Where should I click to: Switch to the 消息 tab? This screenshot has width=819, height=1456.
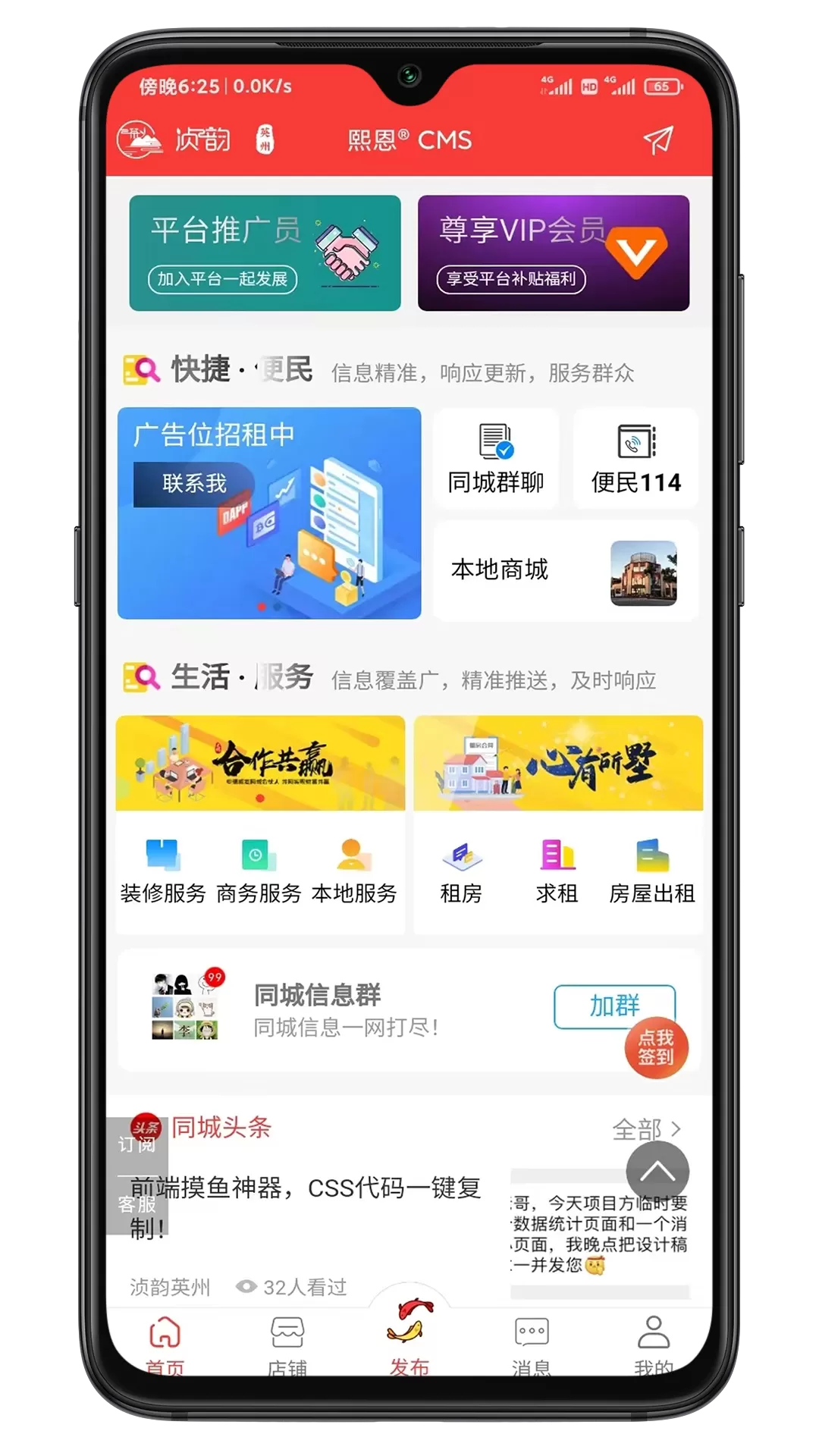(x=531, y=1344)
